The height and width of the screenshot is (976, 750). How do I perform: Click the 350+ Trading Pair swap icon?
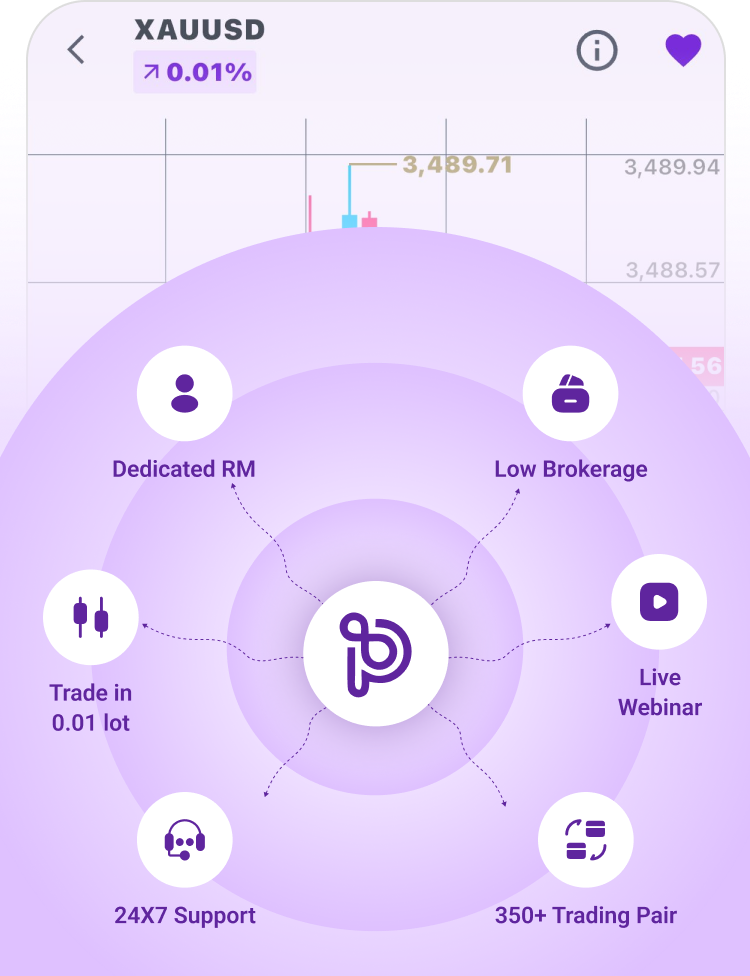pos(586,840)
